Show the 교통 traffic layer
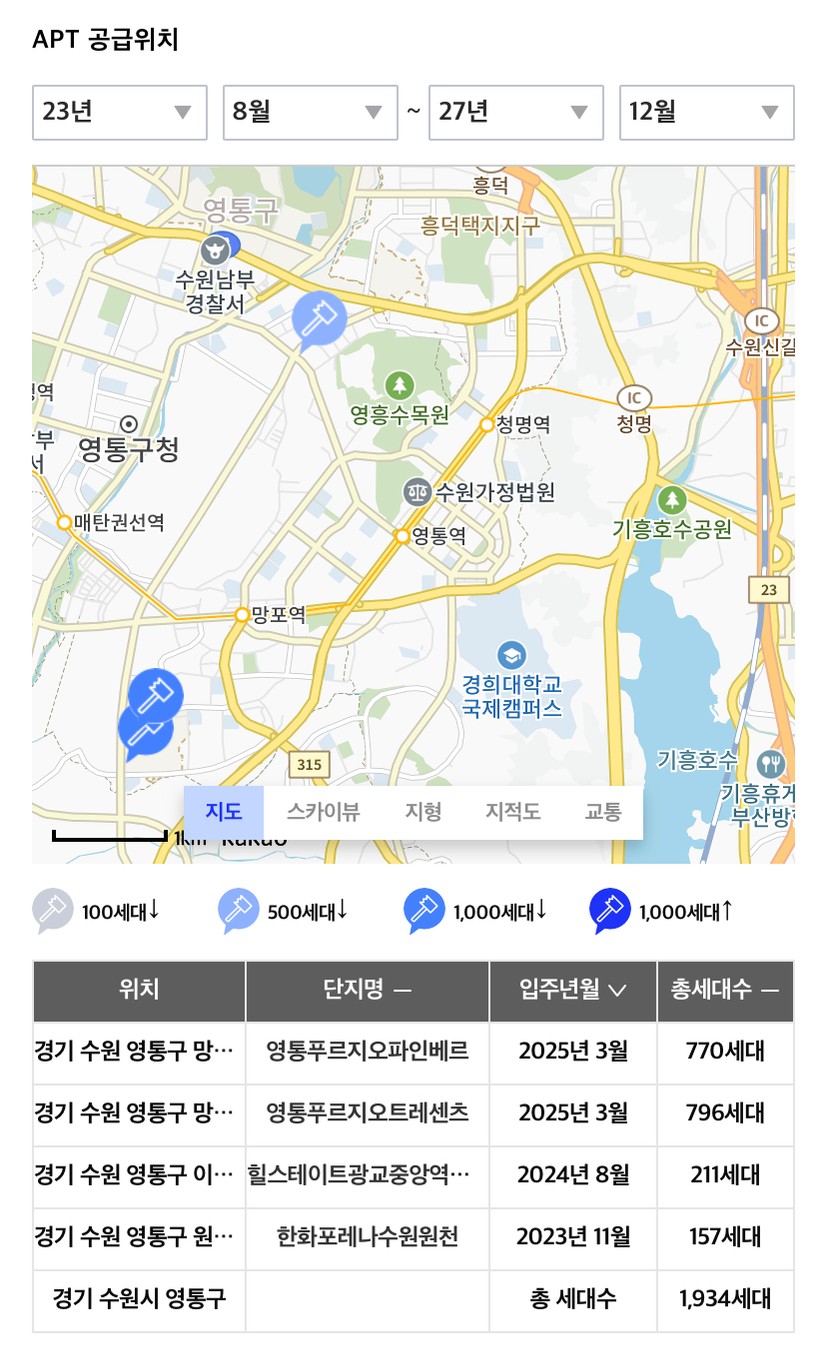Screen dimensions: 827x1365 pyautogui.click(x=603, y=812)
